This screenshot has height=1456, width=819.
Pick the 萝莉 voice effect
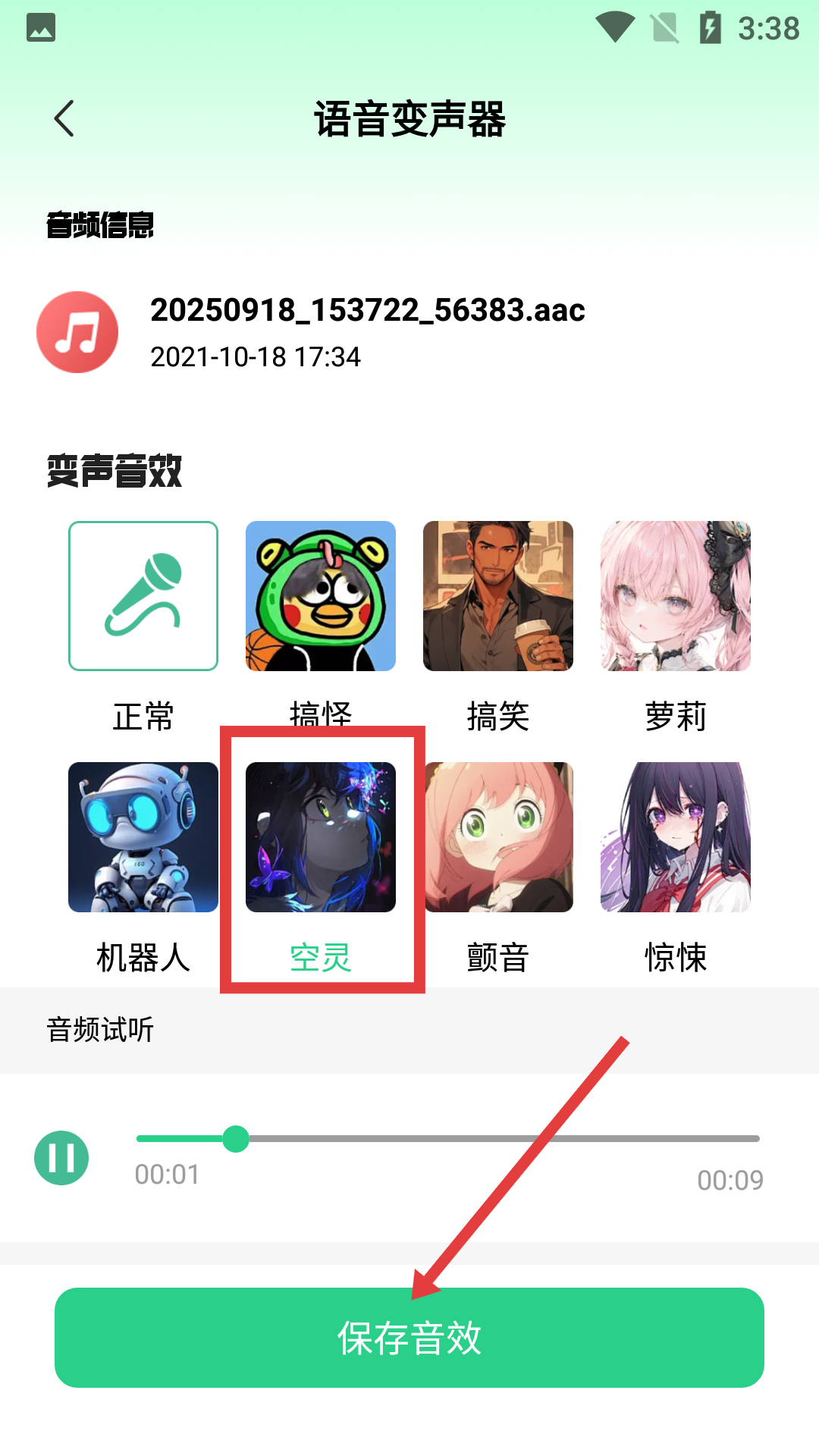[x=676, y=596]
